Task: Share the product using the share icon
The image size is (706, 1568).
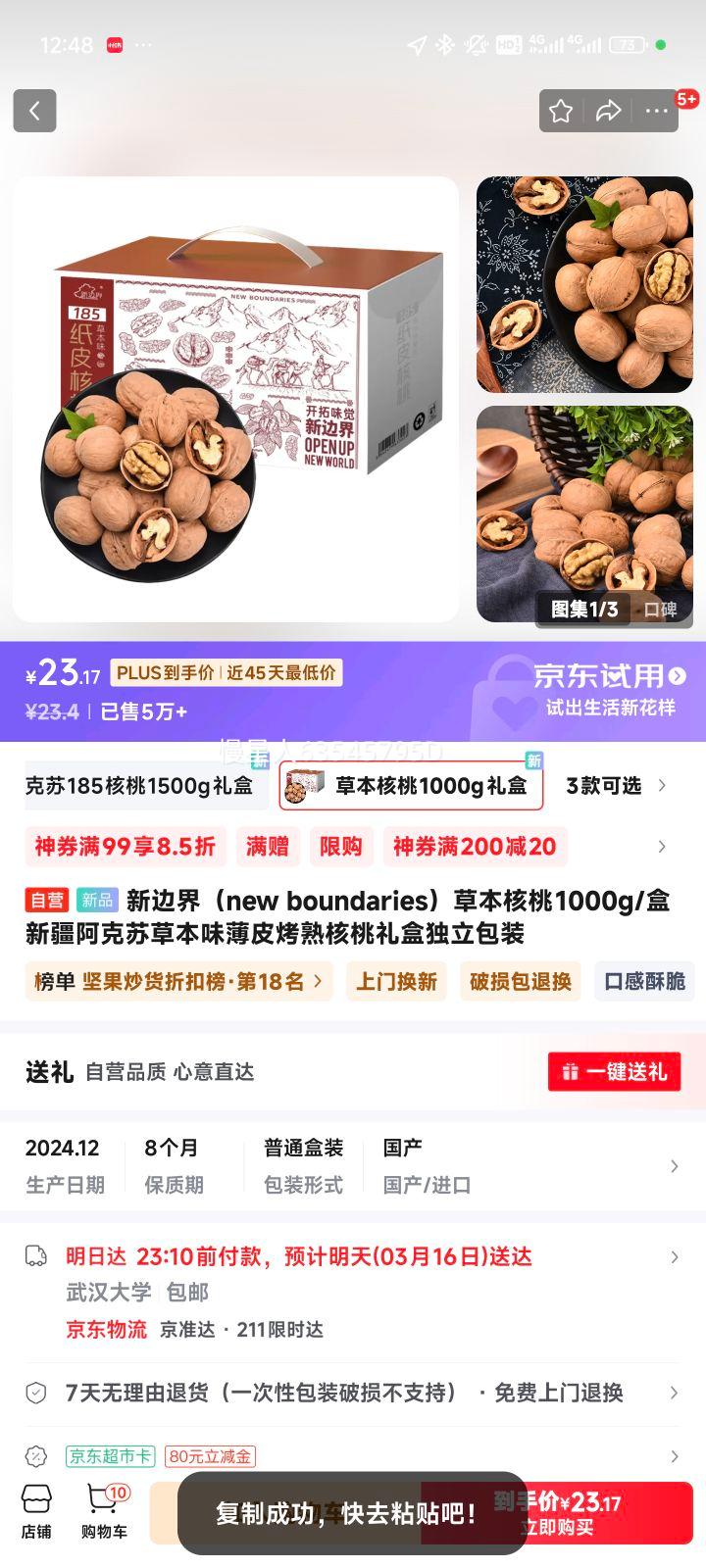Action: [x=608, y=111]
